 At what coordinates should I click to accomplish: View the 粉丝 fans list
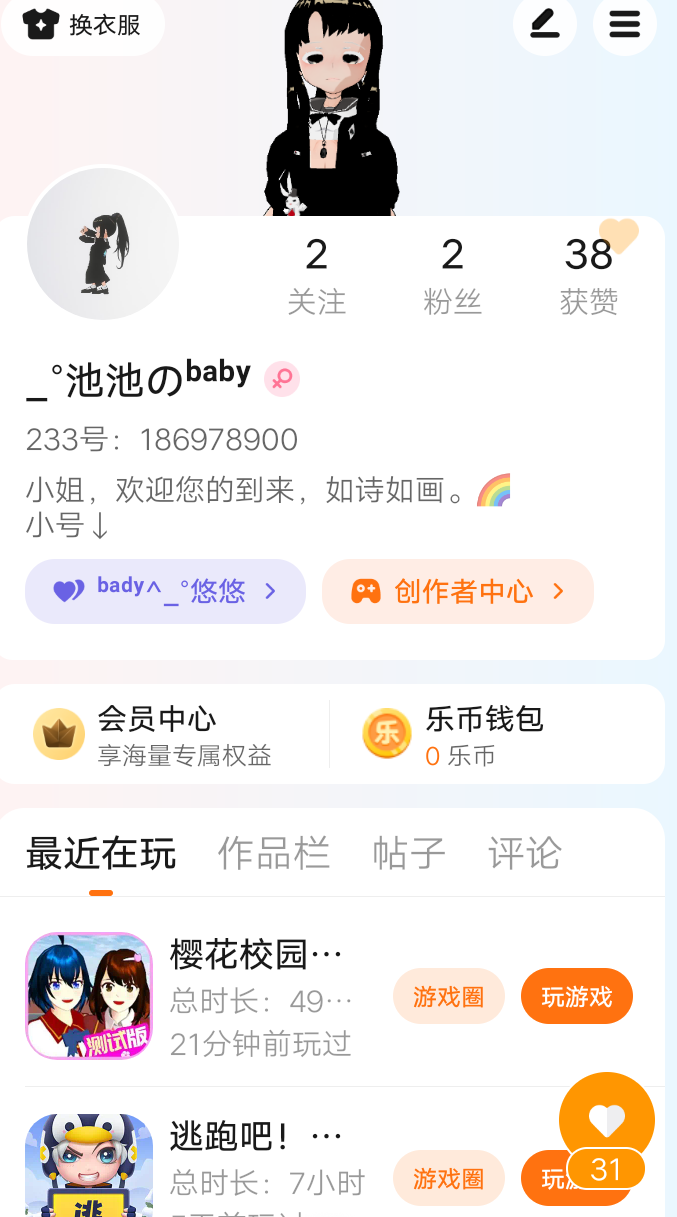point(452,275)
